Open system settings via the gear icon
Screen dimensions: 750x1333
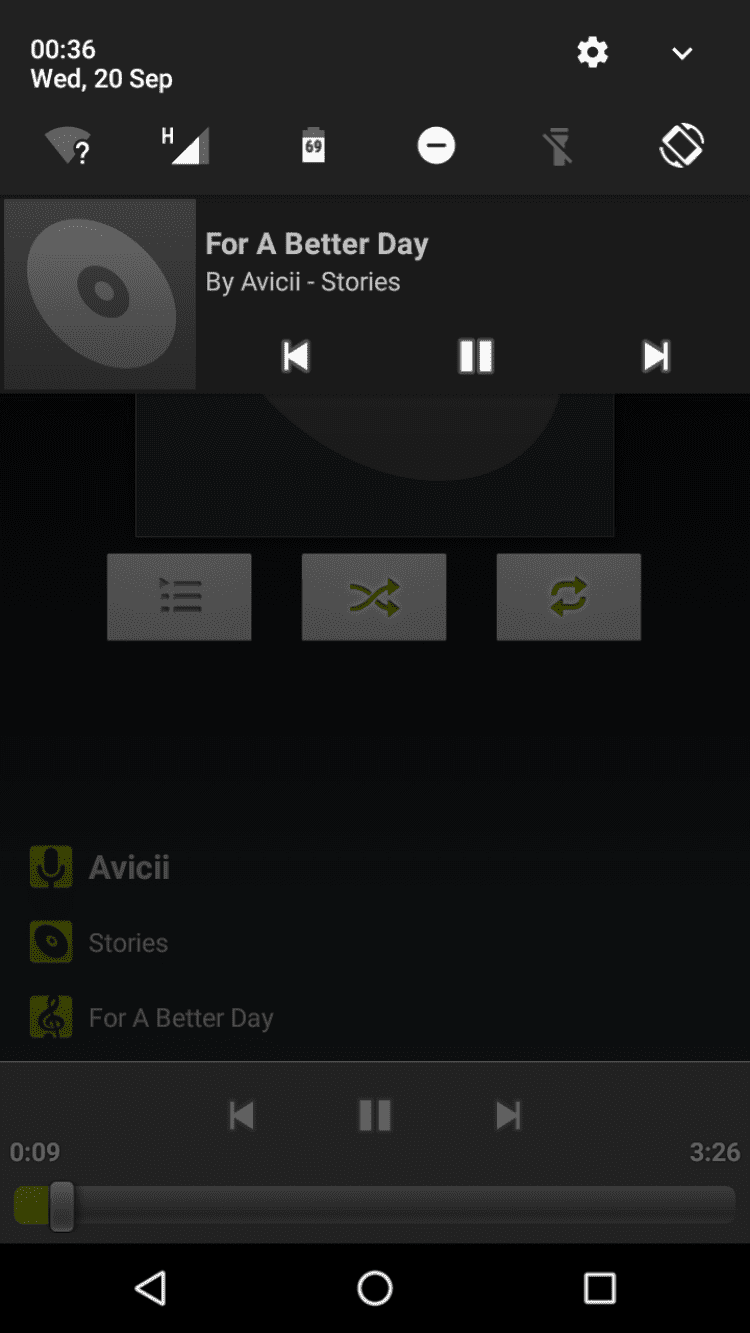(x=592, y=52)
